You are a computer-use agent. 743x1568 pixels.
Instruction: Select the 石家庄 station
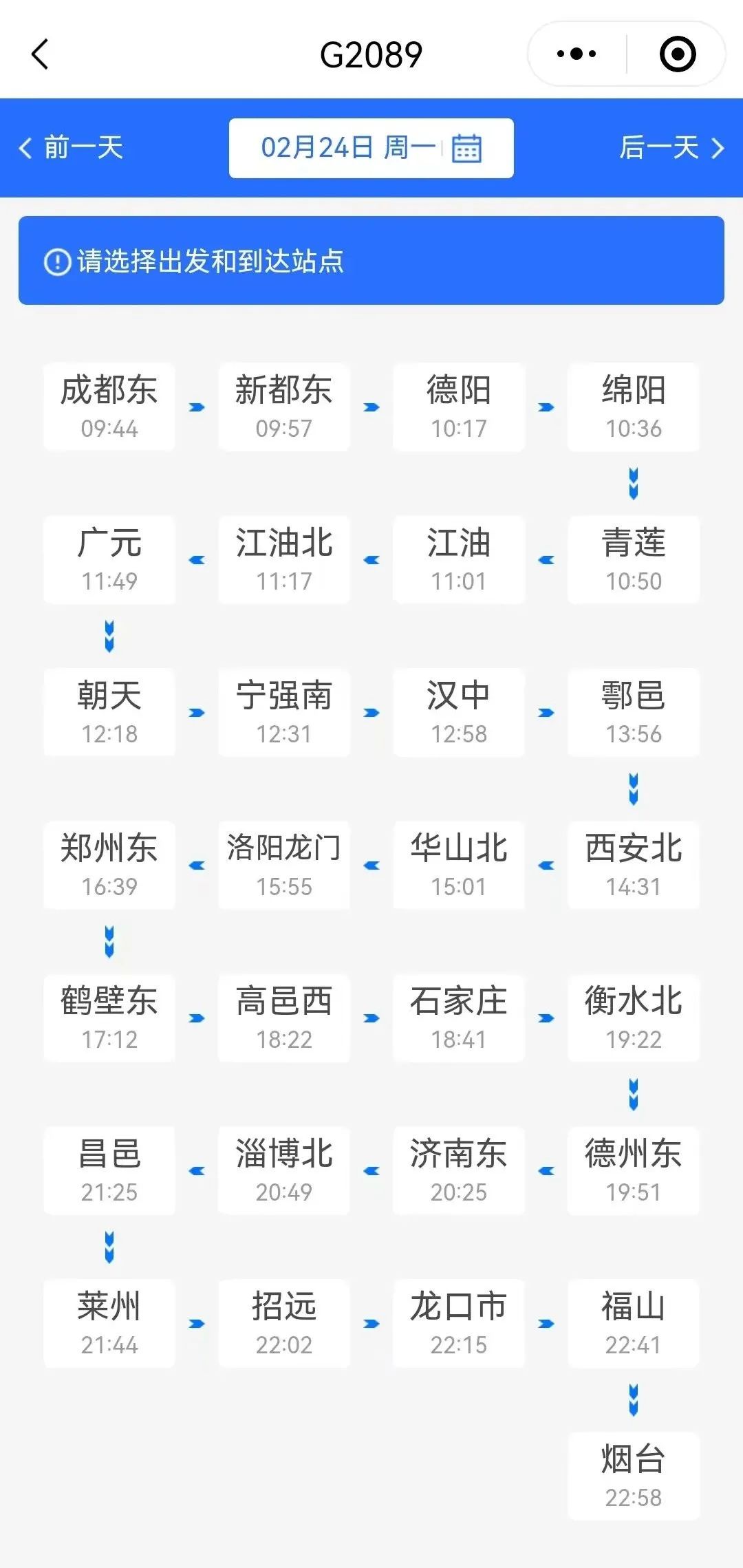click(x=459, y=1018)
